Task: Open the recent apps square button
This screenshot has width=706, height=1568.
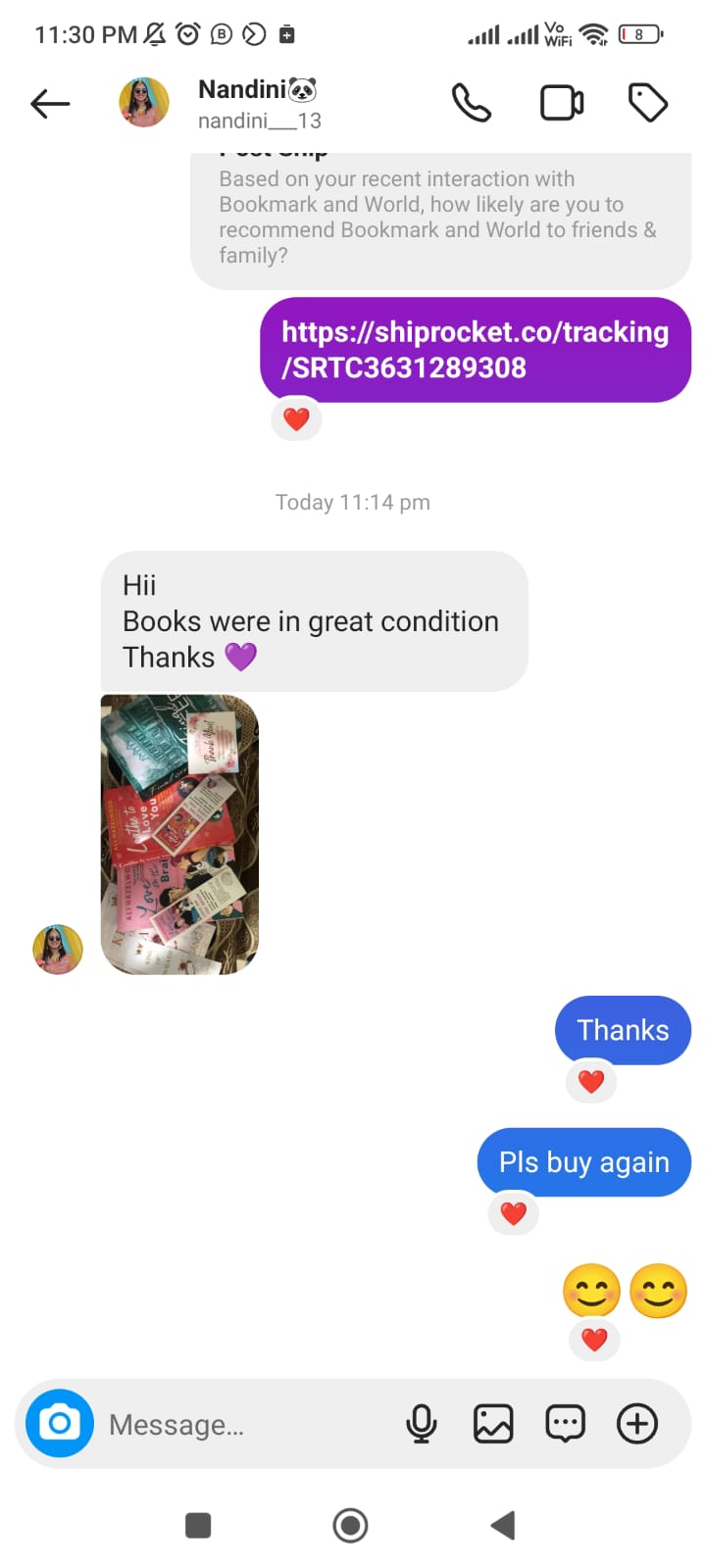Action: pos(198,1525)
